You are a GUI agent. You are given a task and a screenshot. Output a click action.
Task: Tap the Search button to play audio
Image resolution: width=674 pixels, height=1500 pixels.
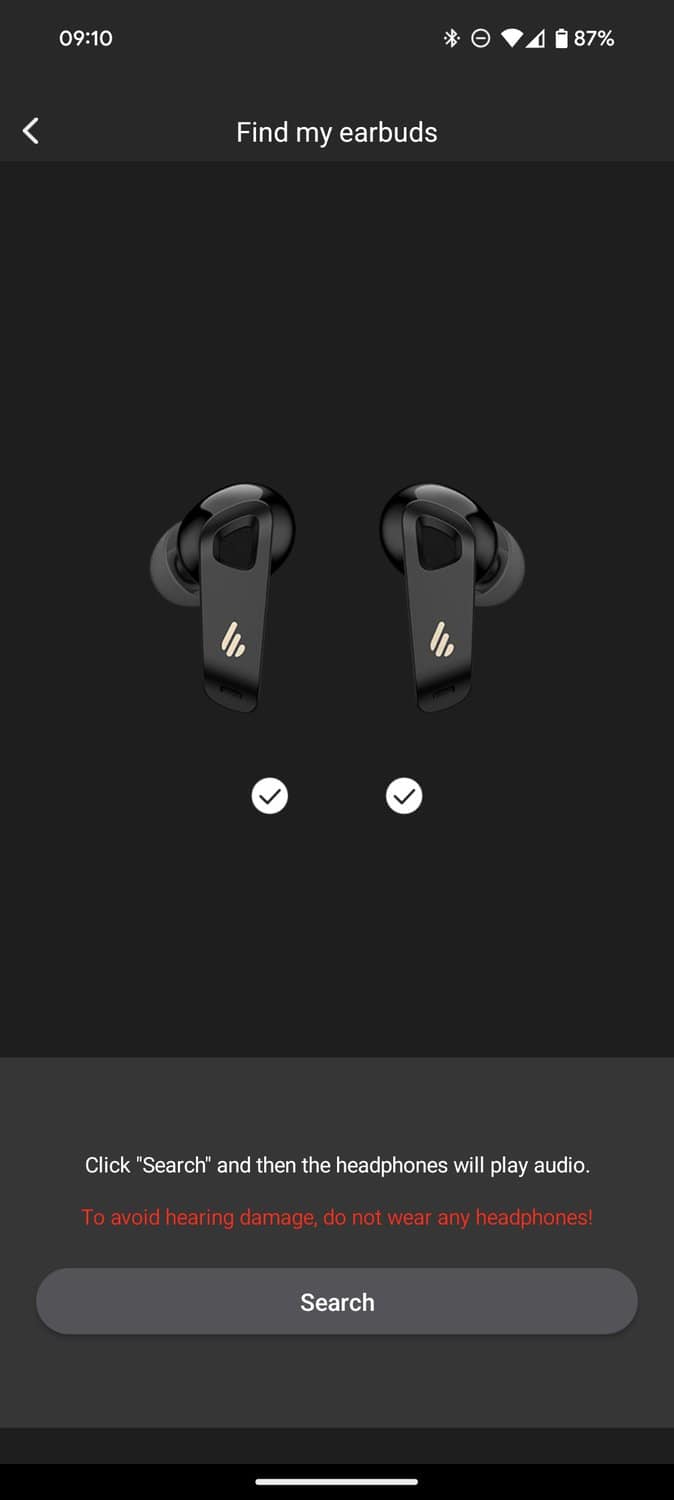coord(337,1302)
